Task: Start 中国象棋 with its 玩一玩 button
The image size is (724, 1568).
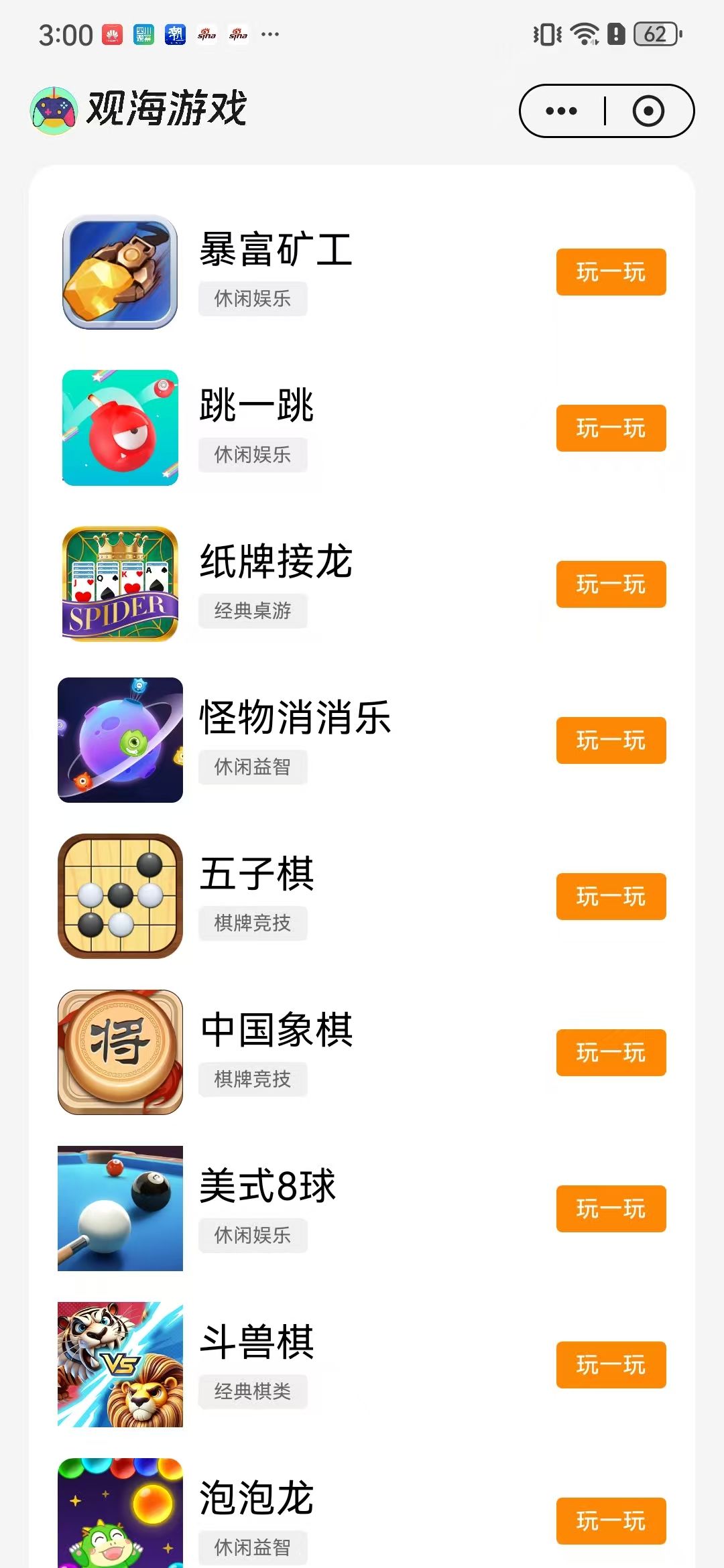Action: click(611, 1053)
